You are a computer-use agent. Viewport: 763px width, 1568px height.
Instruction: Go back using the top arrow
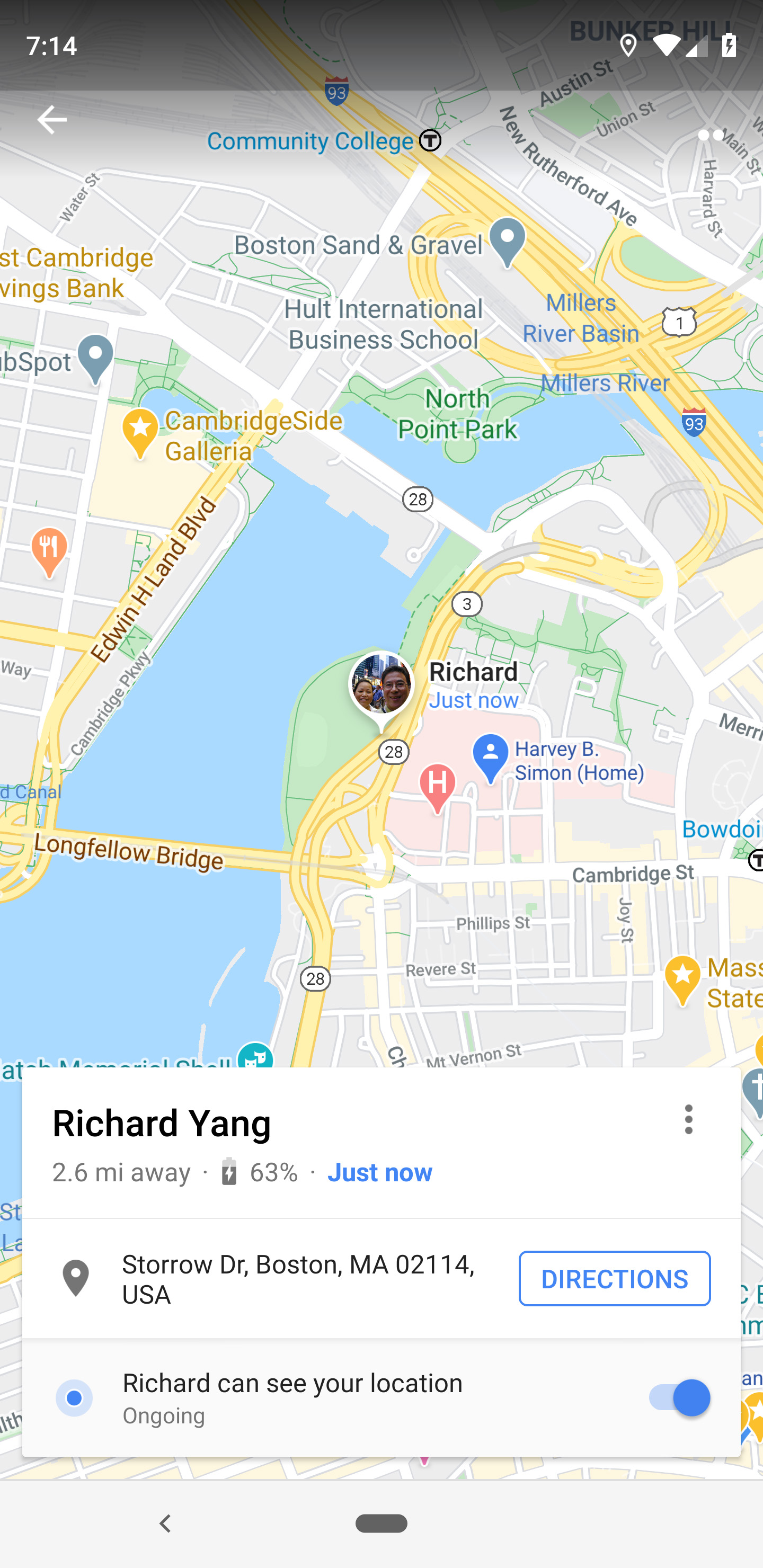tap(52, 120)
